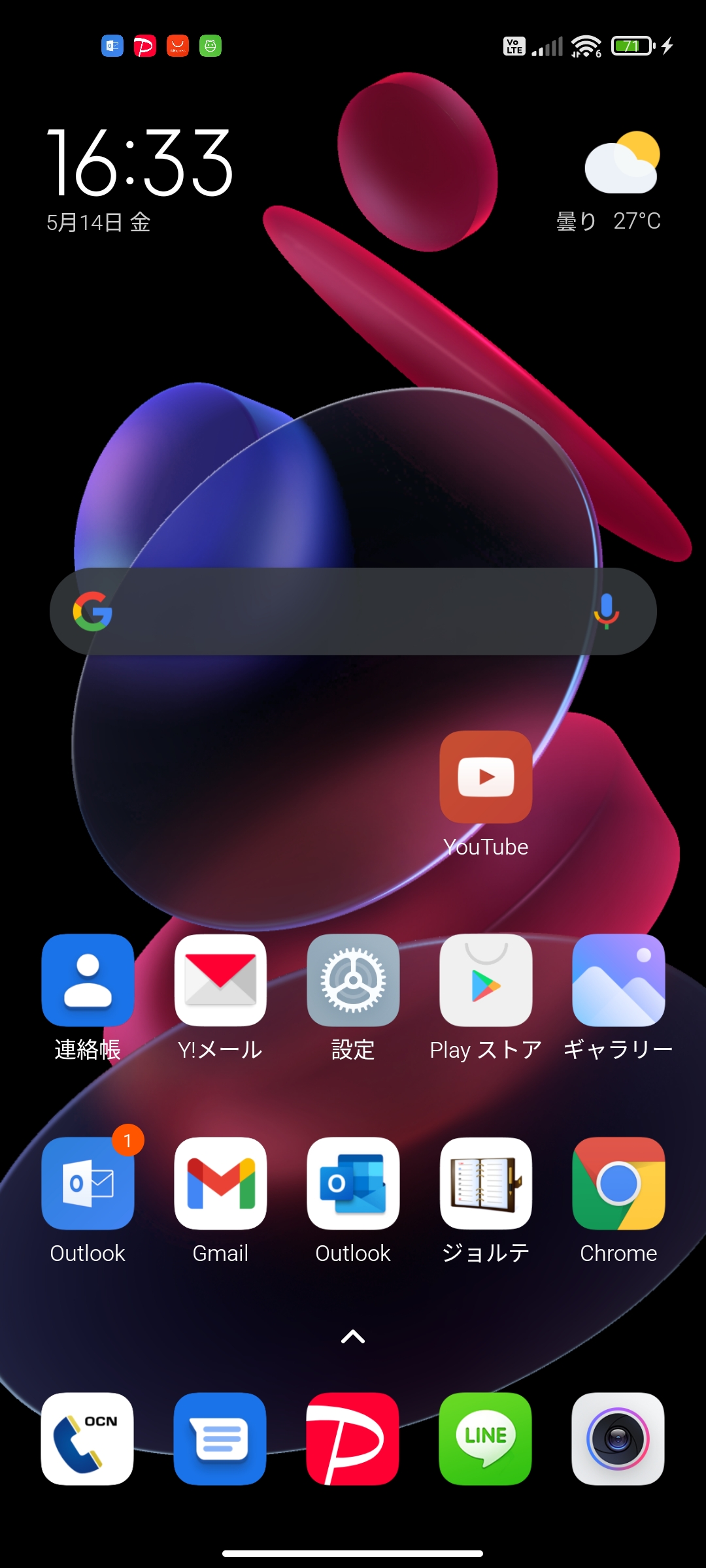Expand the app drawer arrow
The image size is (706, 1568).
pos(353,1337)
